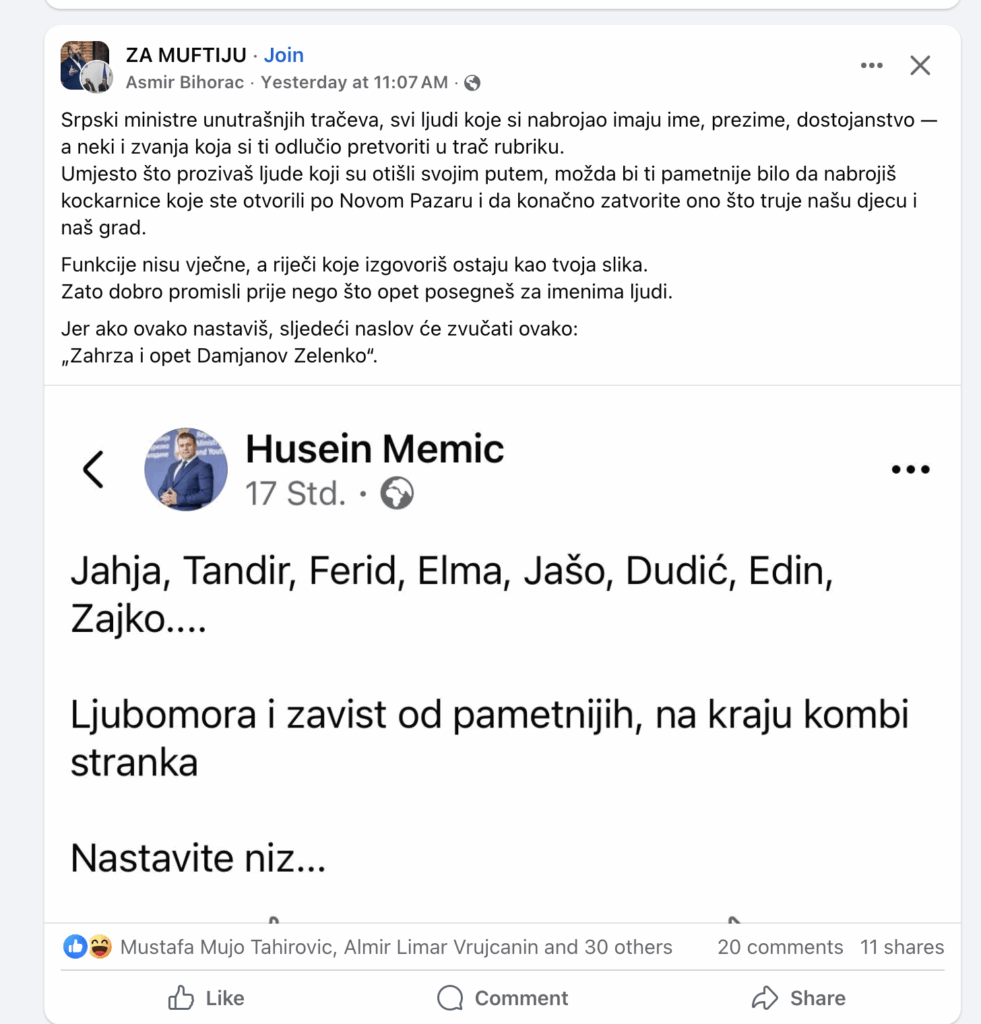Comment on this post
Screen dimensions: 981x1024
pyautogui.click(x=502, y=997)
